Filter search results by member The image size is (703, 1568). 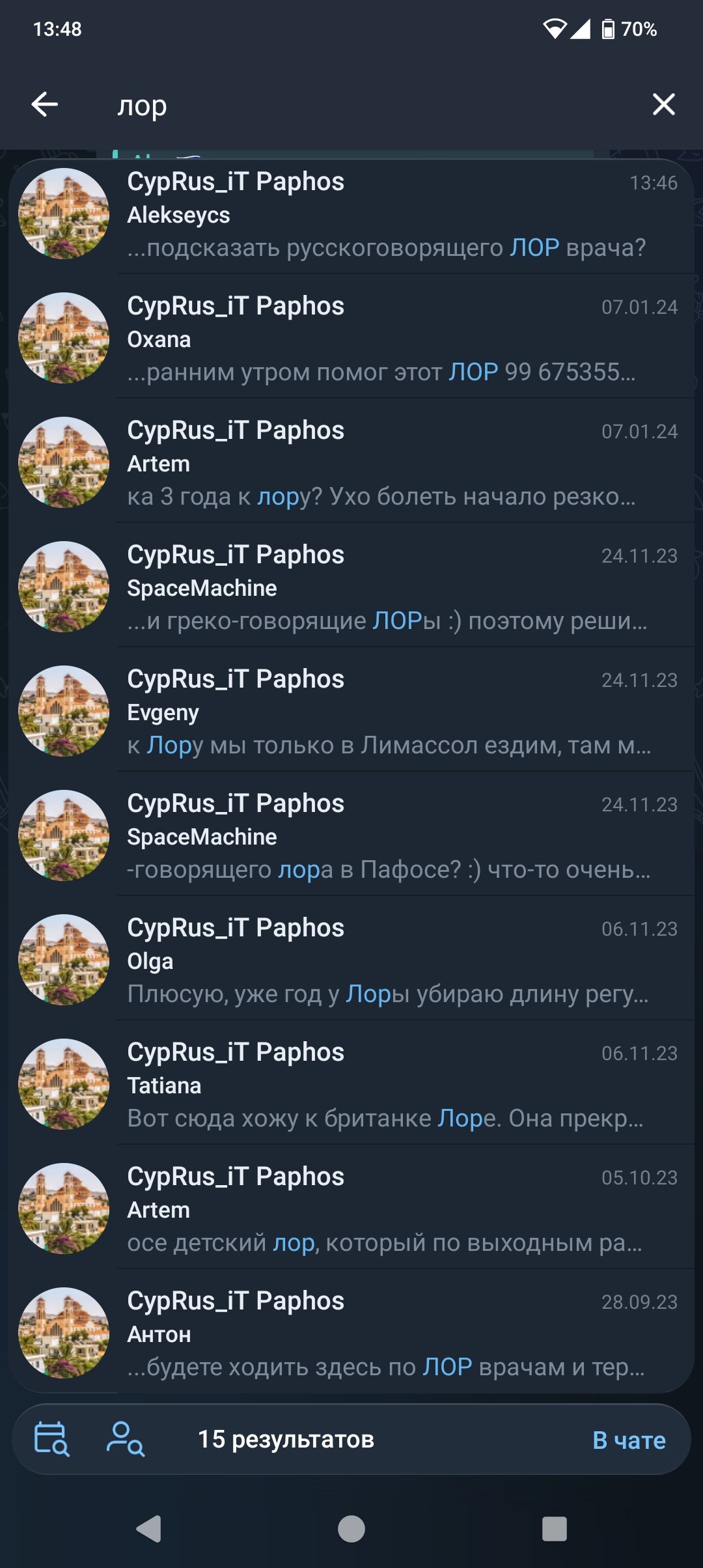125,1439
